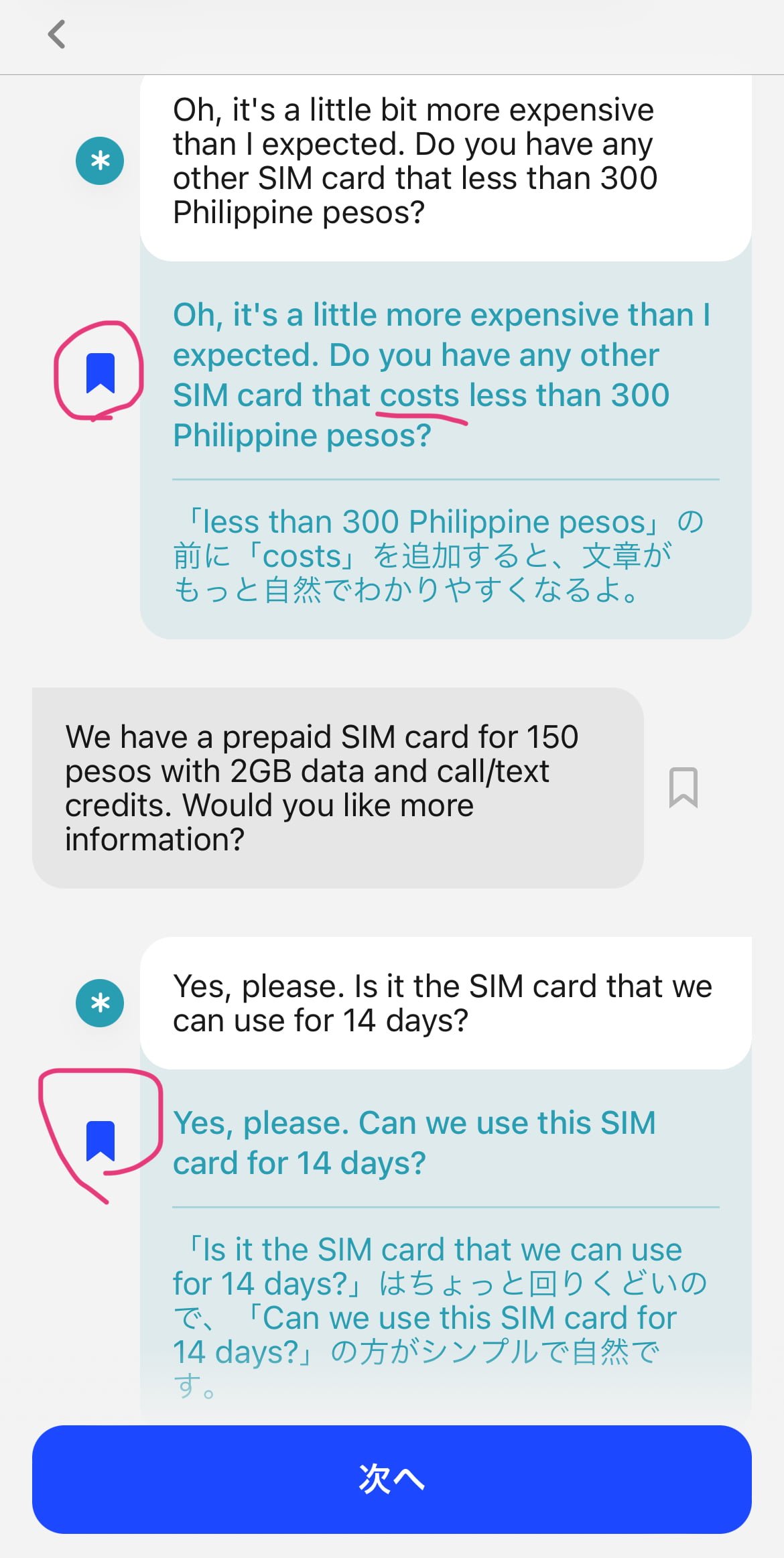Bookmark the '150 pesos with 2GB data' message
The height and width of the screenshot is (1558, 784).
683,787
